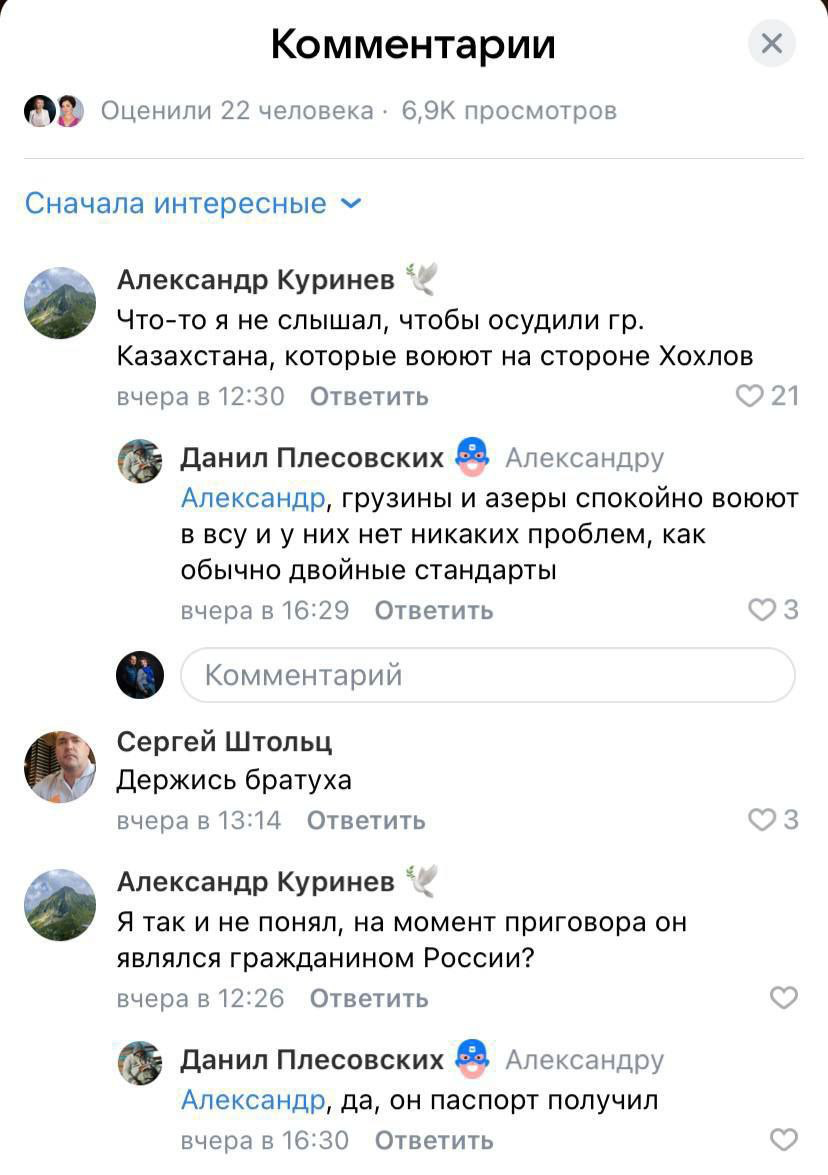
Task: Reply to Данил's comment at 16:29
Action: 434,610
